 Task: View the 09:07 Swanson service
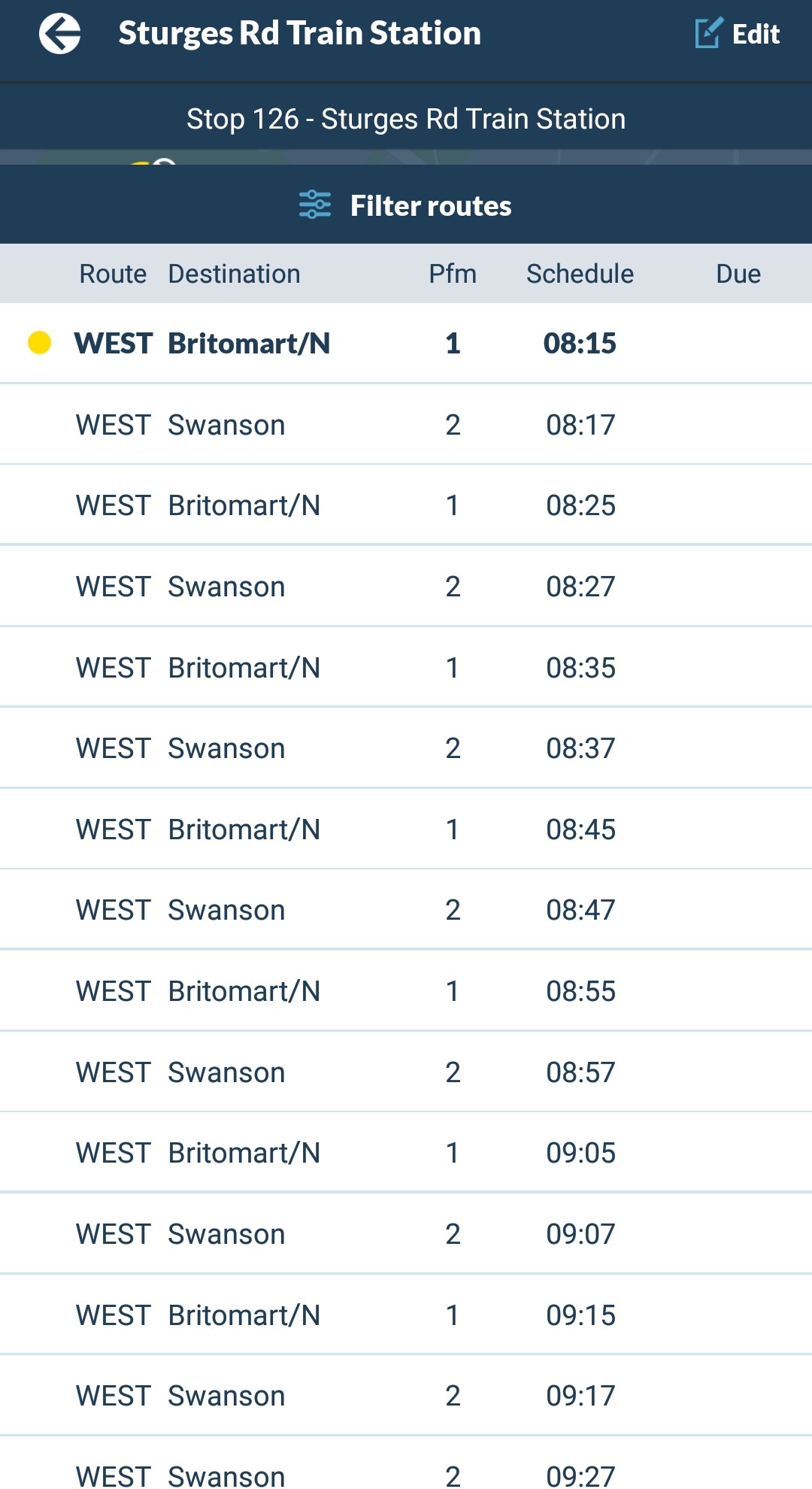406,1234
